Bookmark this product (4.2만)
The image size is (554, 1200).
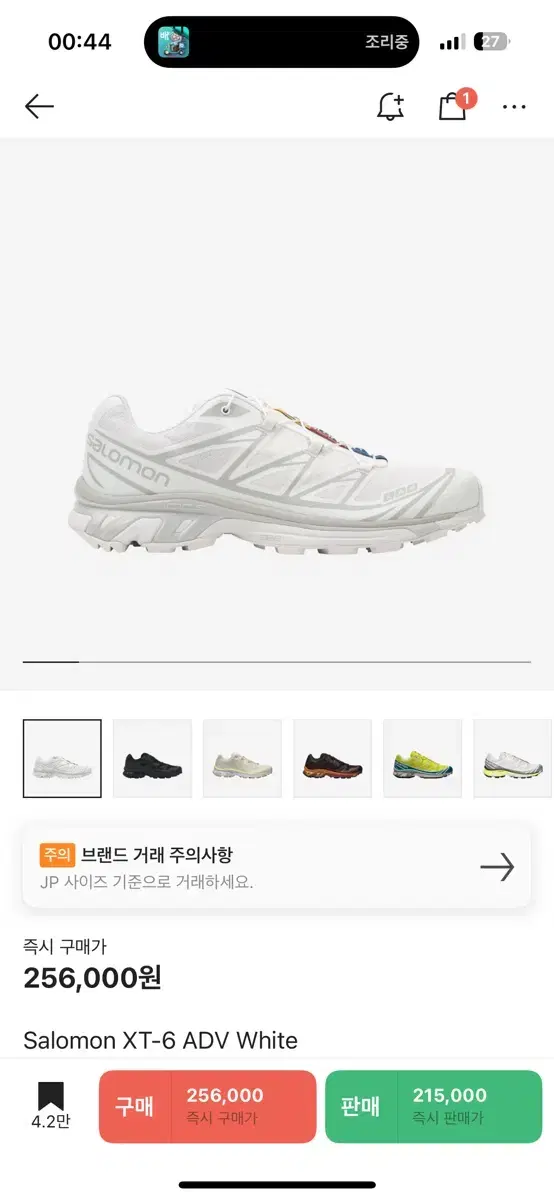click(x=50, y=1106)
